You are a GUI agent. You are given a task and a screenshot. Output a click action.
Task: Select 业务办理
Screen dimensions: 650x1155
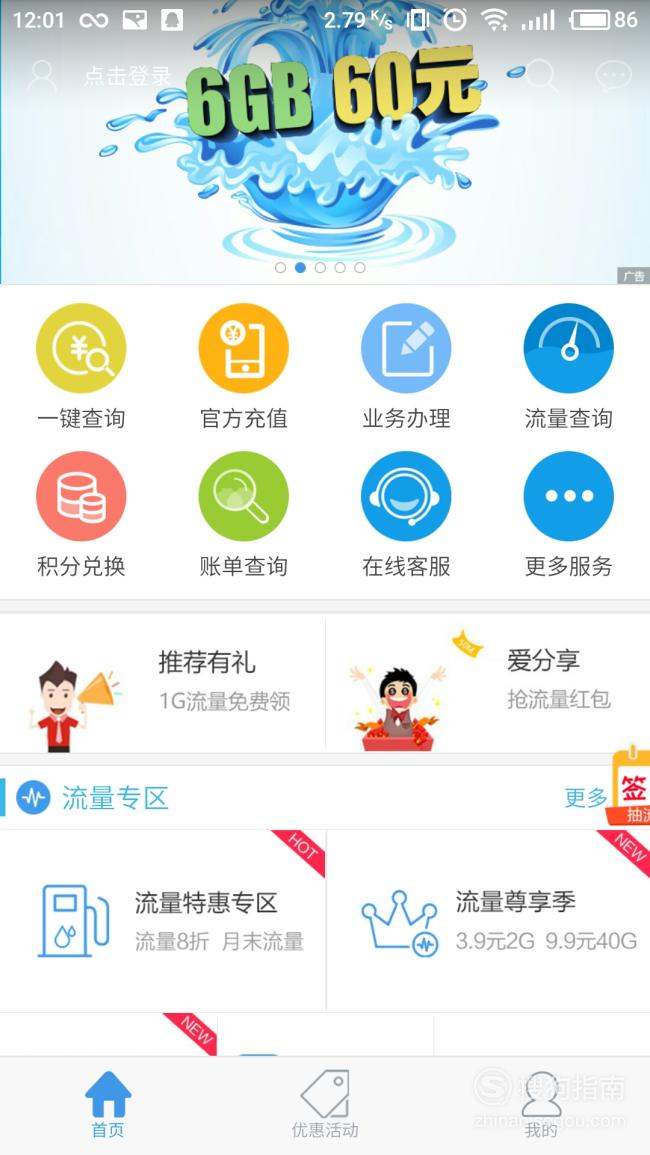click(406, 367)
